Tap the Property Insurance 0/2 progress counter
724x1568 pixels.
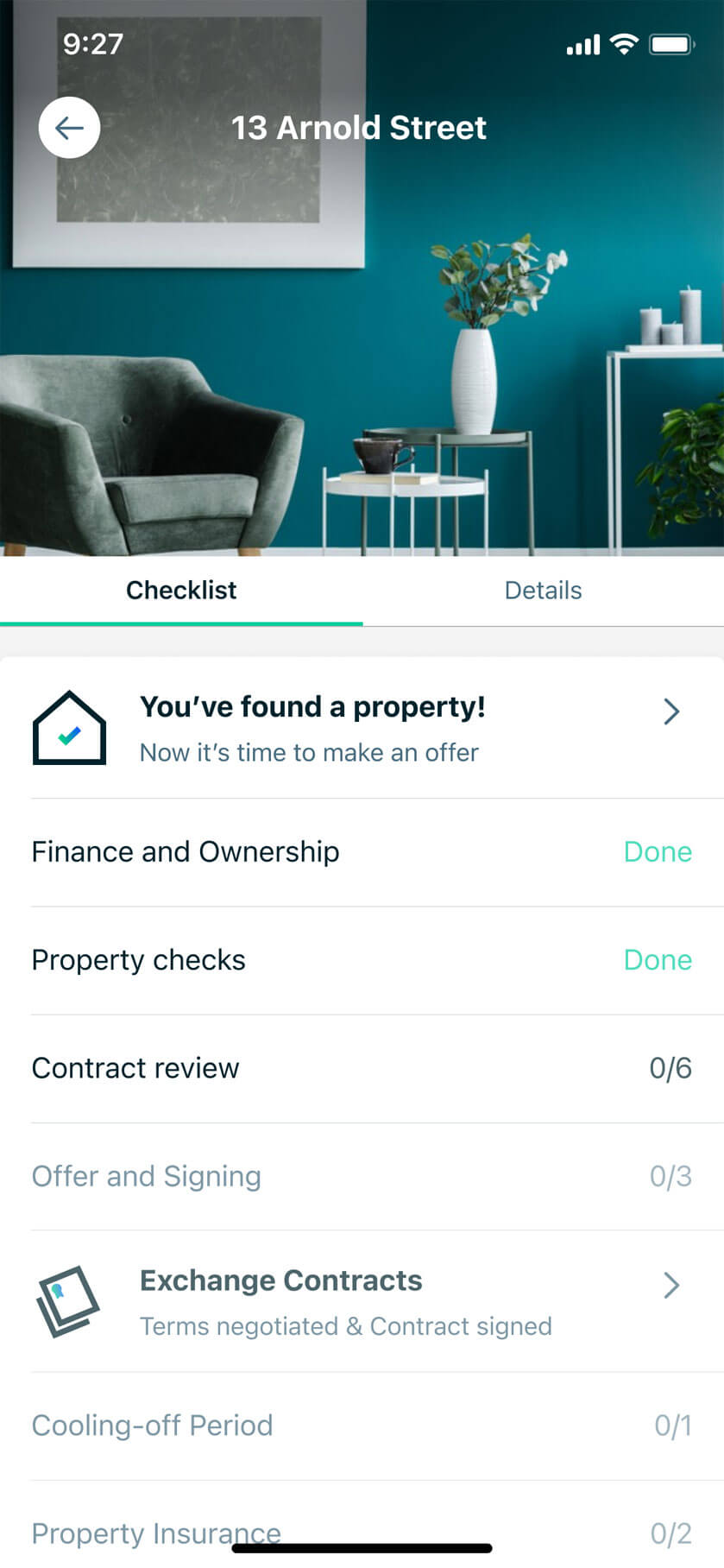tap(672, 1533)
